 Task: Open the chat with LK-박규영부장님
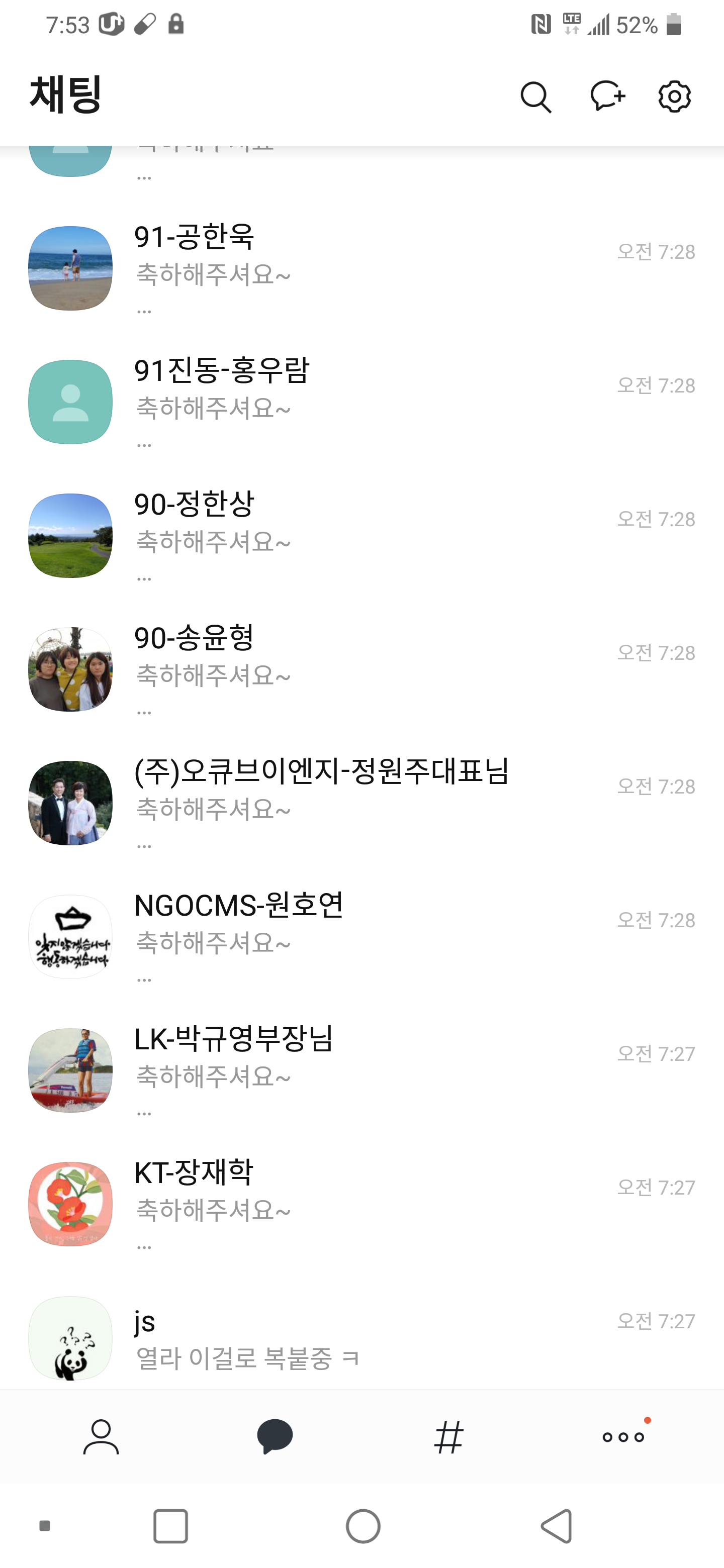pyautogui.click(x=361, y=1070)
